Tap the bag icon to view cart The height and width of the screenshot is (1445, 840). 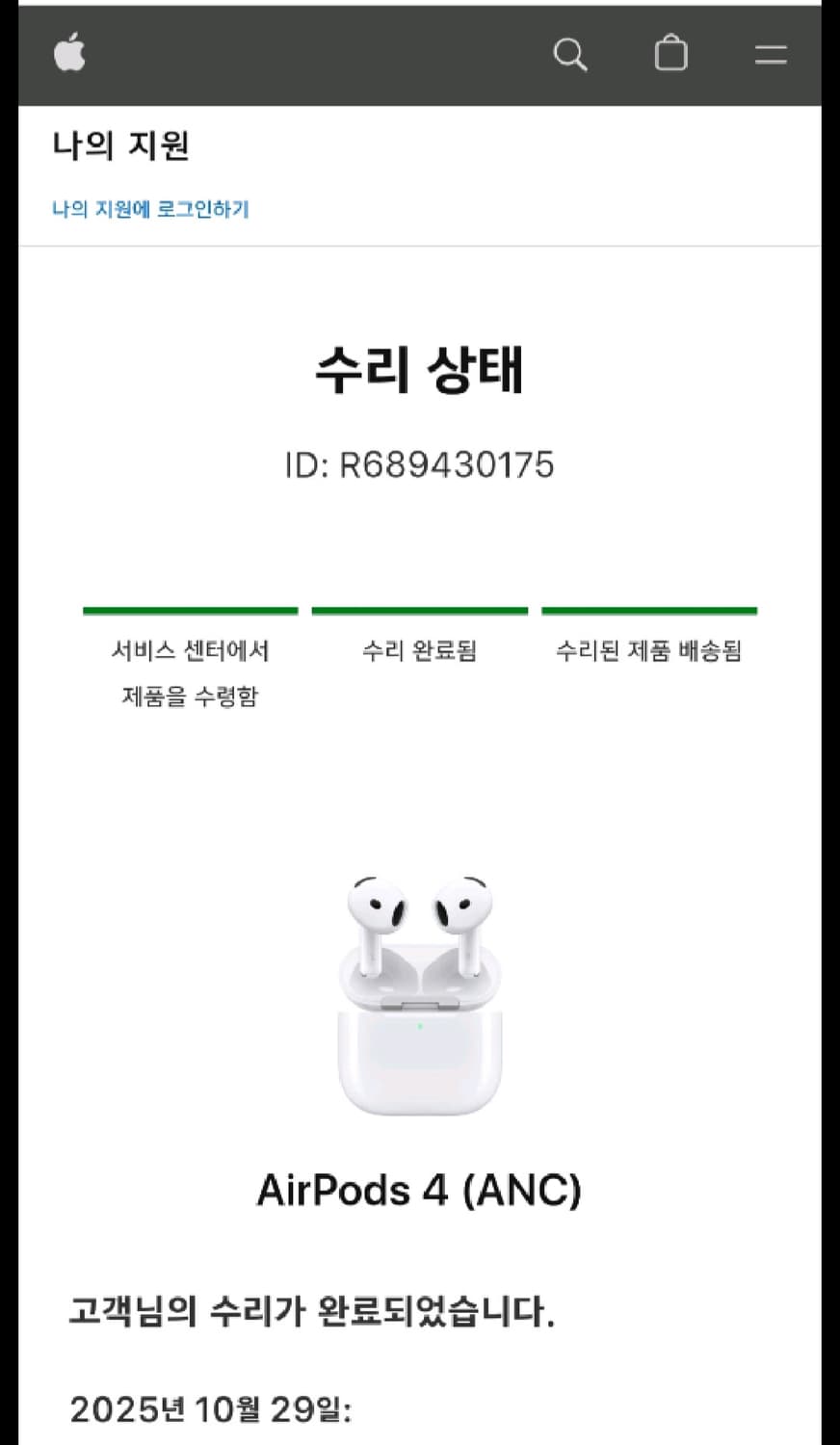click(x=671, y=55)
